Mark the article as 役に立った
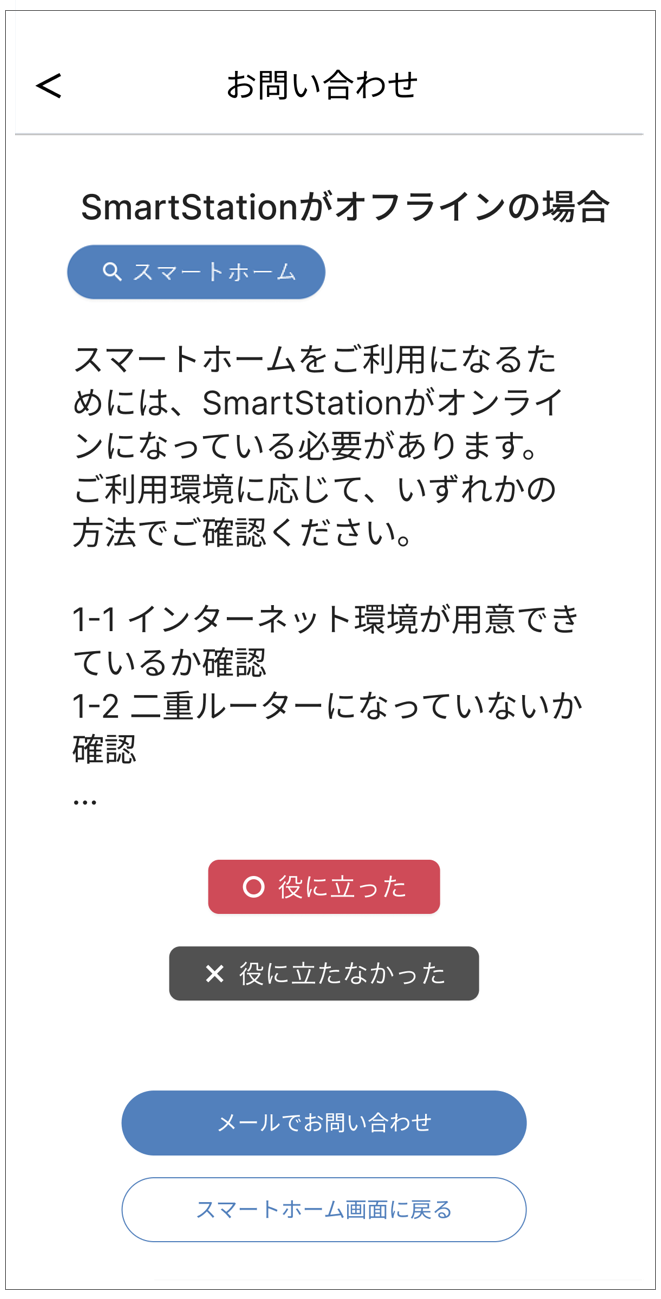The height and width of the screenshot is (1299, 661). tap(323, 887)
